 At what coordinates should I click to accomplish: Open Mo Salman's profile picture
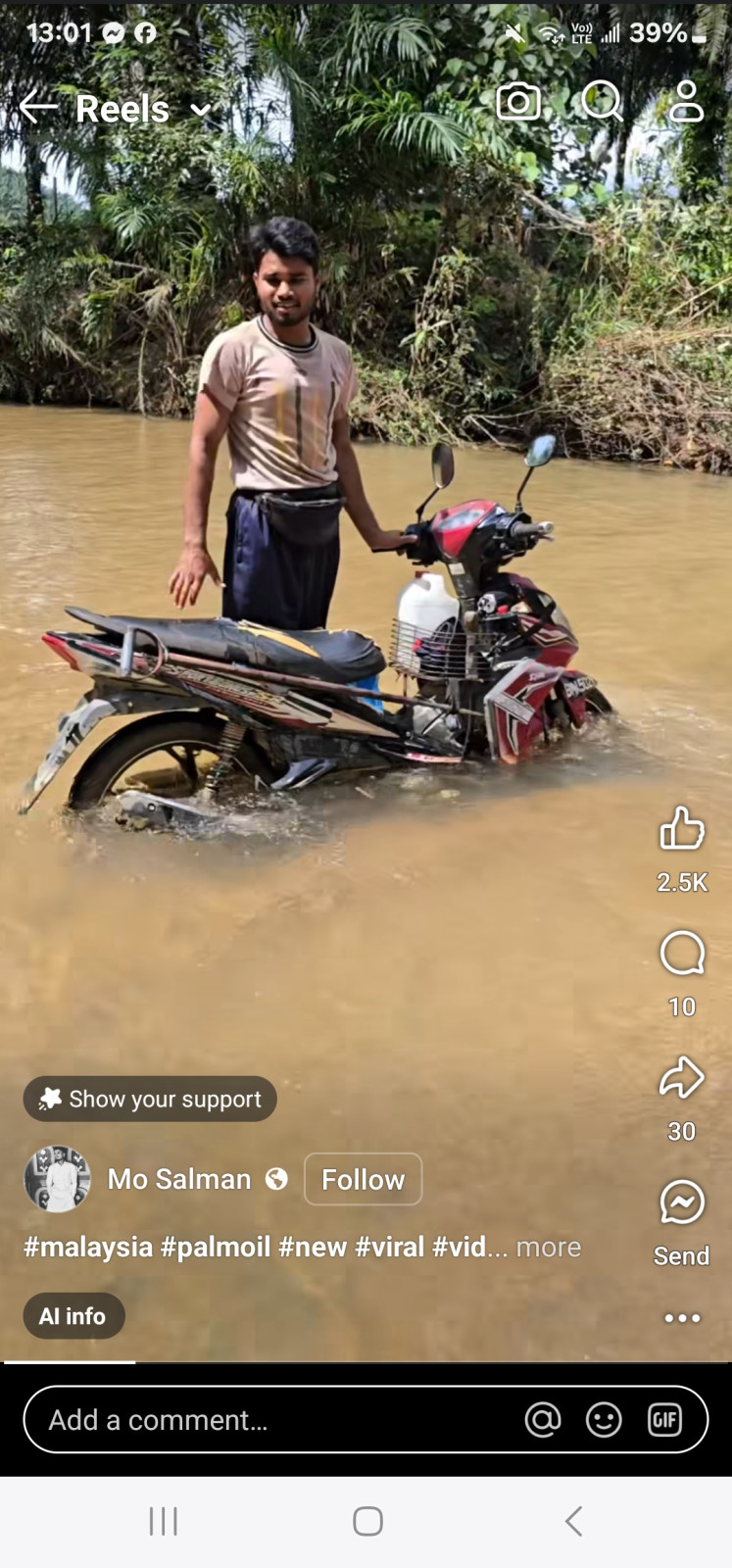(x=57, y=1179)
